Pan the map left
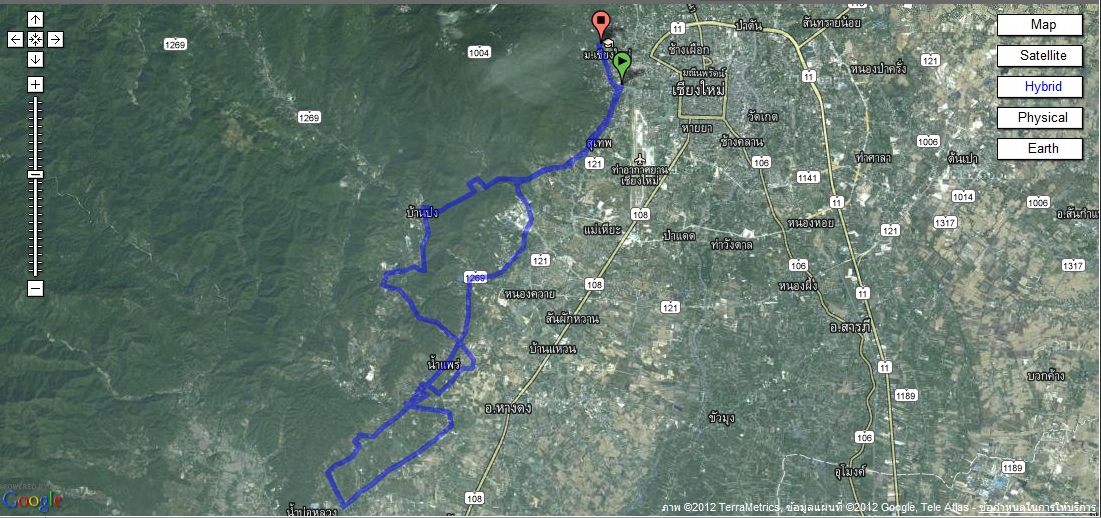Screen dimensions: 1101x518 click(16, 40)
